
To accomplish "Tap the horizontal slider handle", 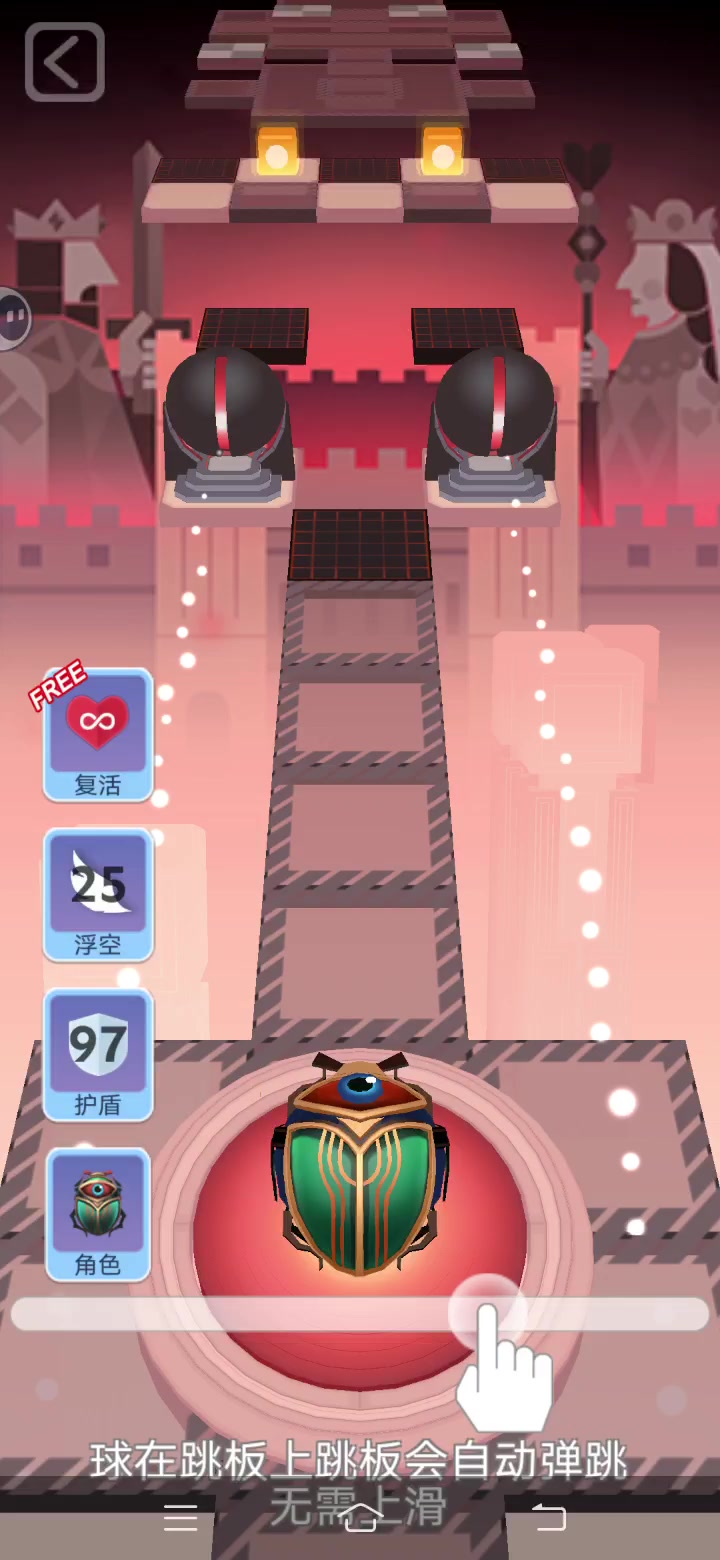I will 486,1313.
